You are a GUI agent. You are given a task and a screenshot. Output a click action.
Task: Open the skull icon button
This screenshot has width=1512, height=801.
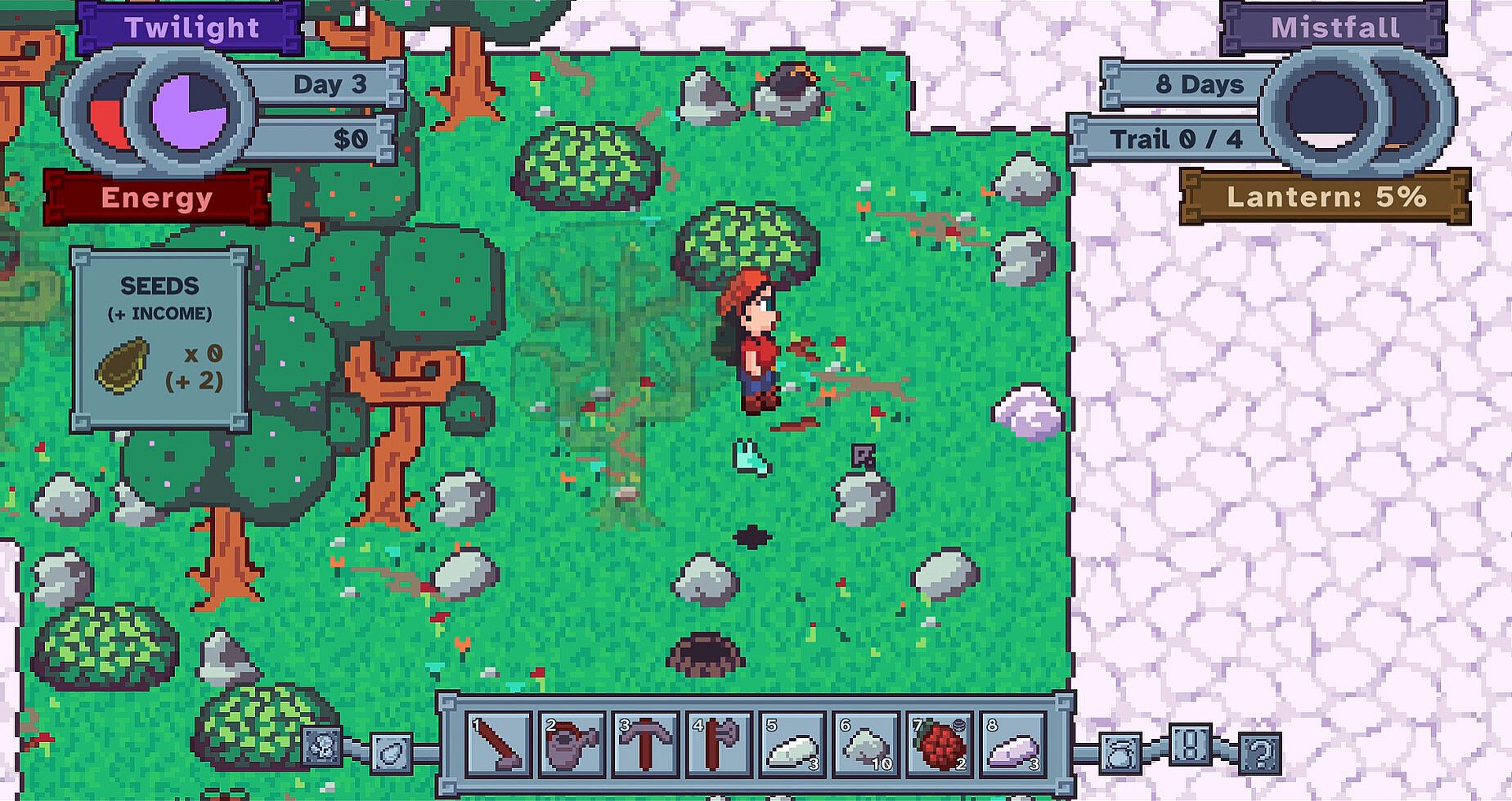click(322, 745)
